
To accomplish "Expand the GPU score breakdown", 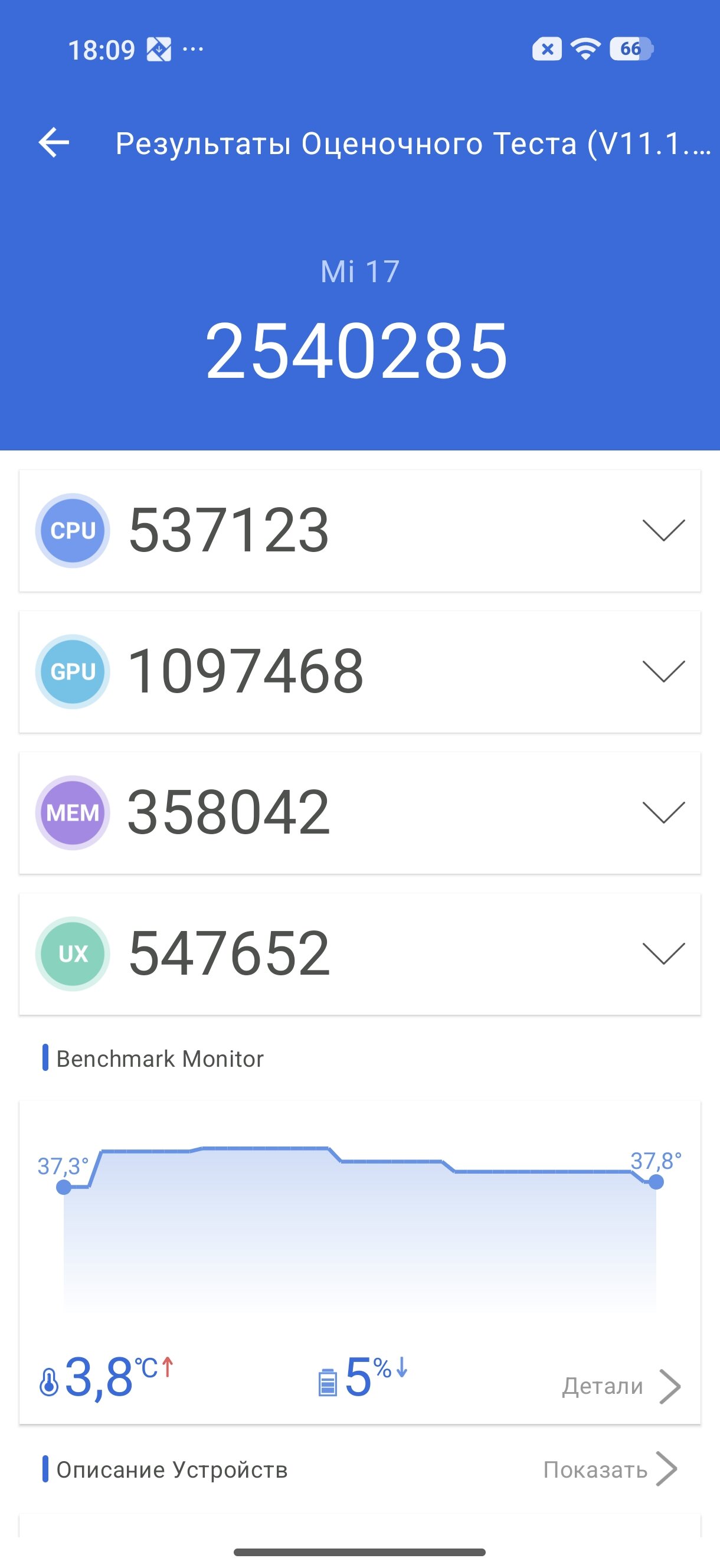I will click(663, 671).
